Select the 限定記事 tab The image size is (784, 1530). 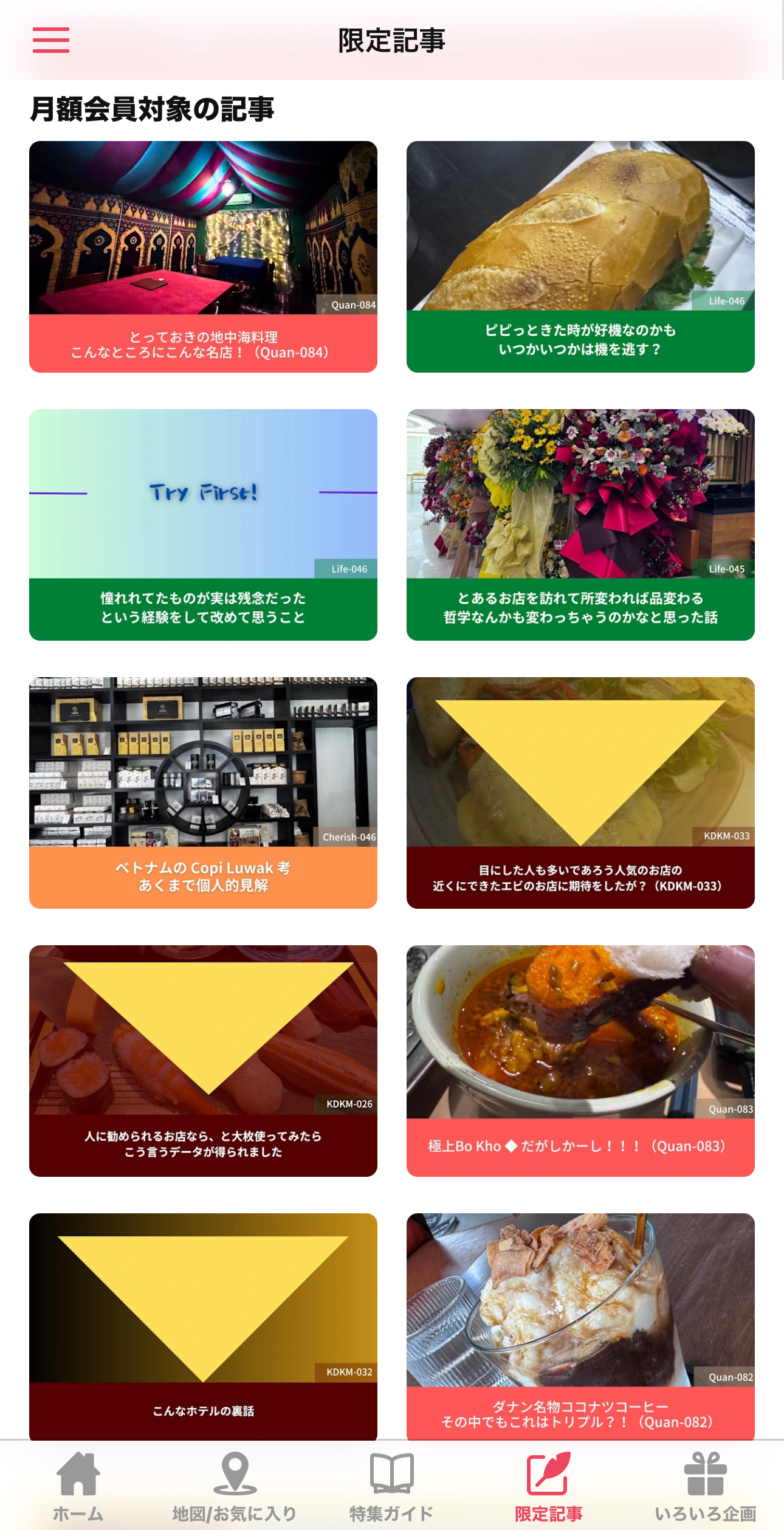click(x=548, y=1486)
